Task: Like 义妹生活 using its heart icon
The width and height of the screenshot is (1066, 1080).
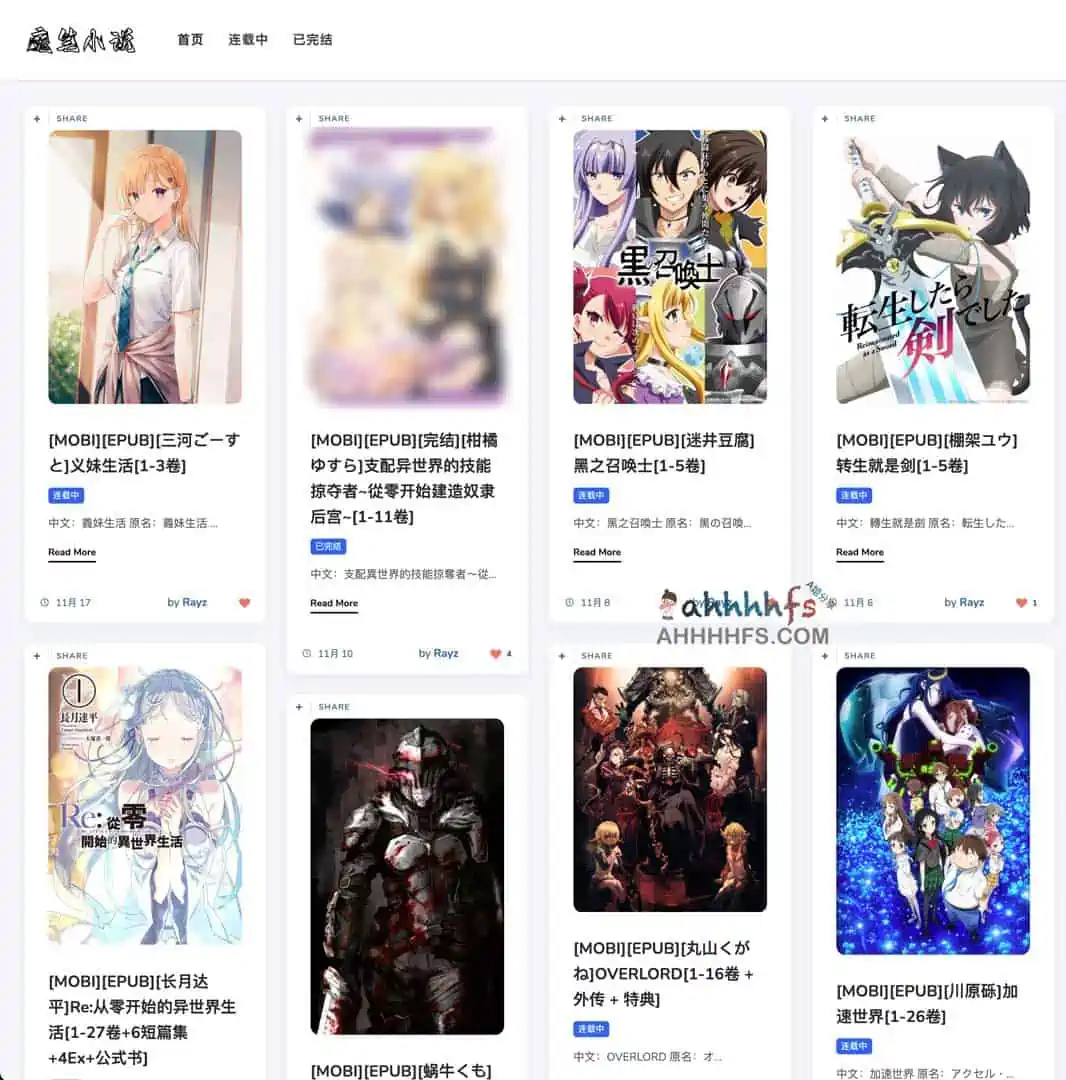Action: [x=243, y=602]
